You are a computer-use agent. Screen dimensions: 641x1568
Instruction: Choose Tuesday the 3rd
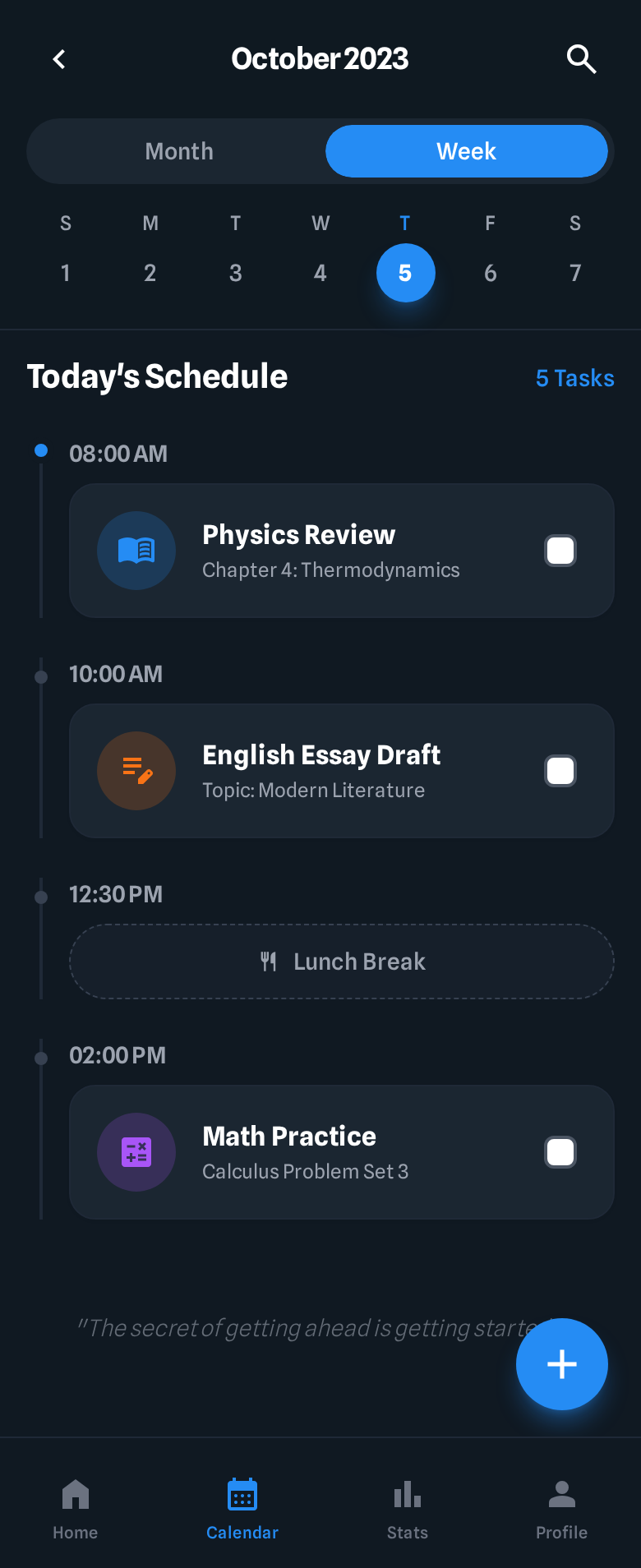coord(236,273)
